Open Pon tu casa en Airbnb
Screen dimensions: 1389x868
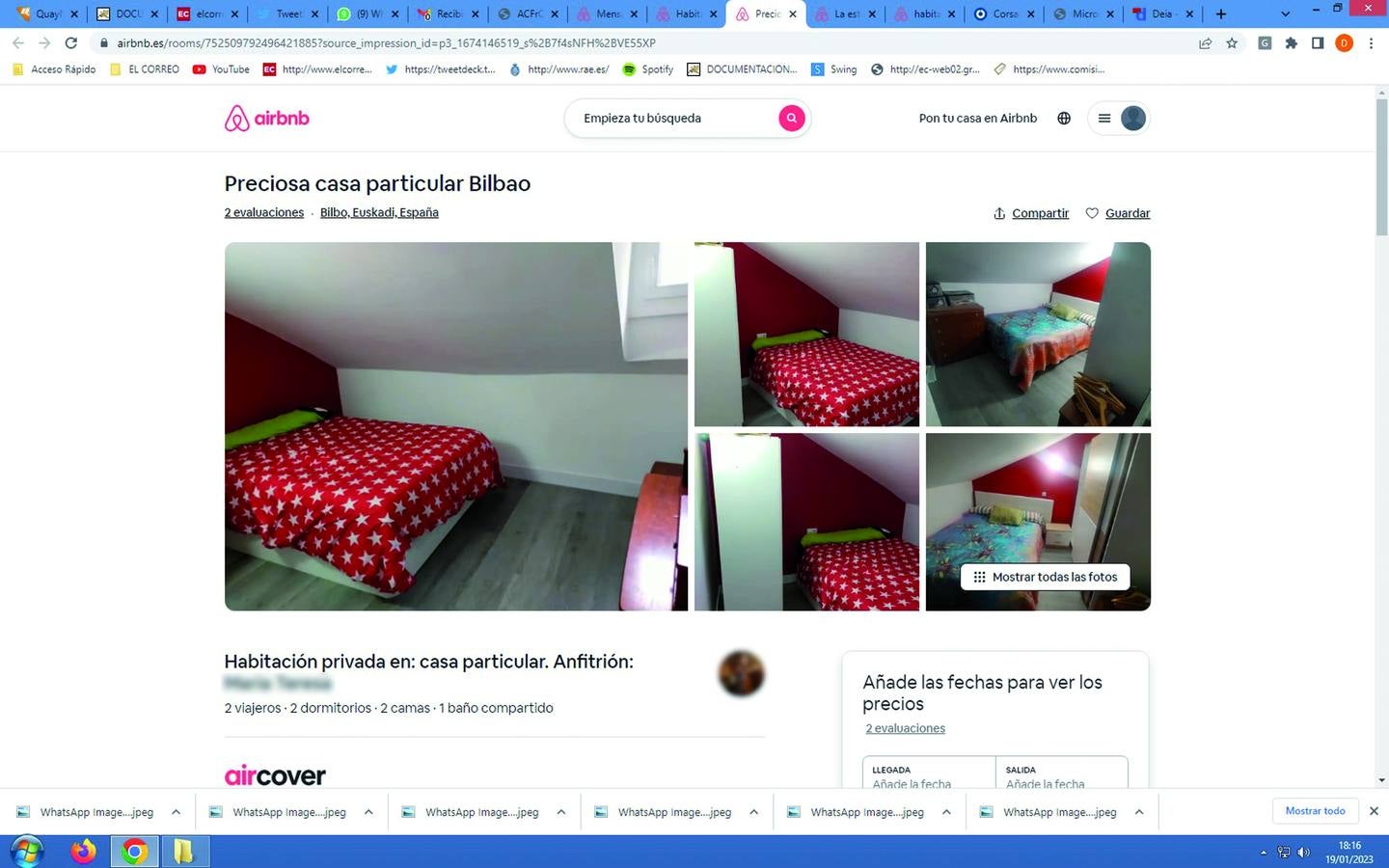coord(977,119)
